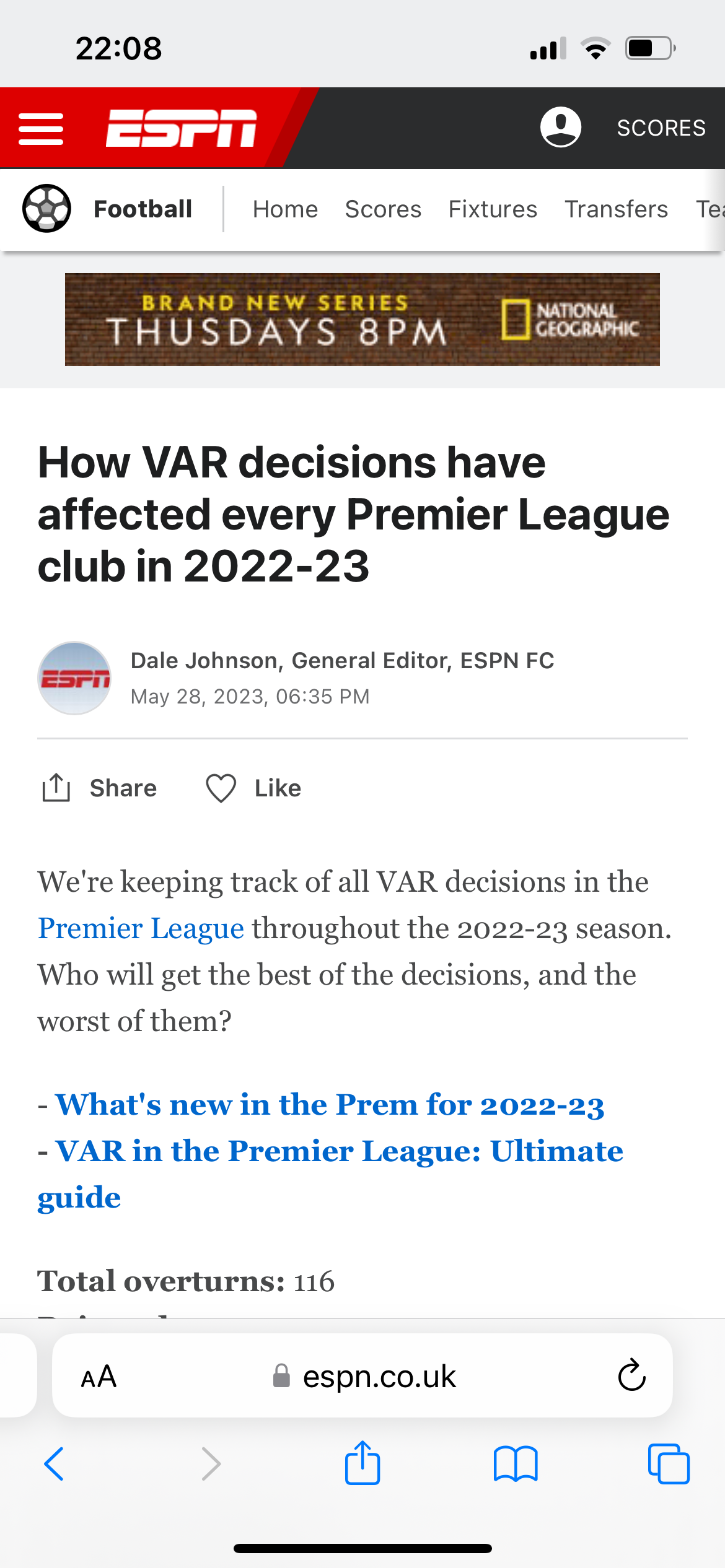Open SCORES in the header
Screen dimensions: 725x1568
[x=661, y=128]
